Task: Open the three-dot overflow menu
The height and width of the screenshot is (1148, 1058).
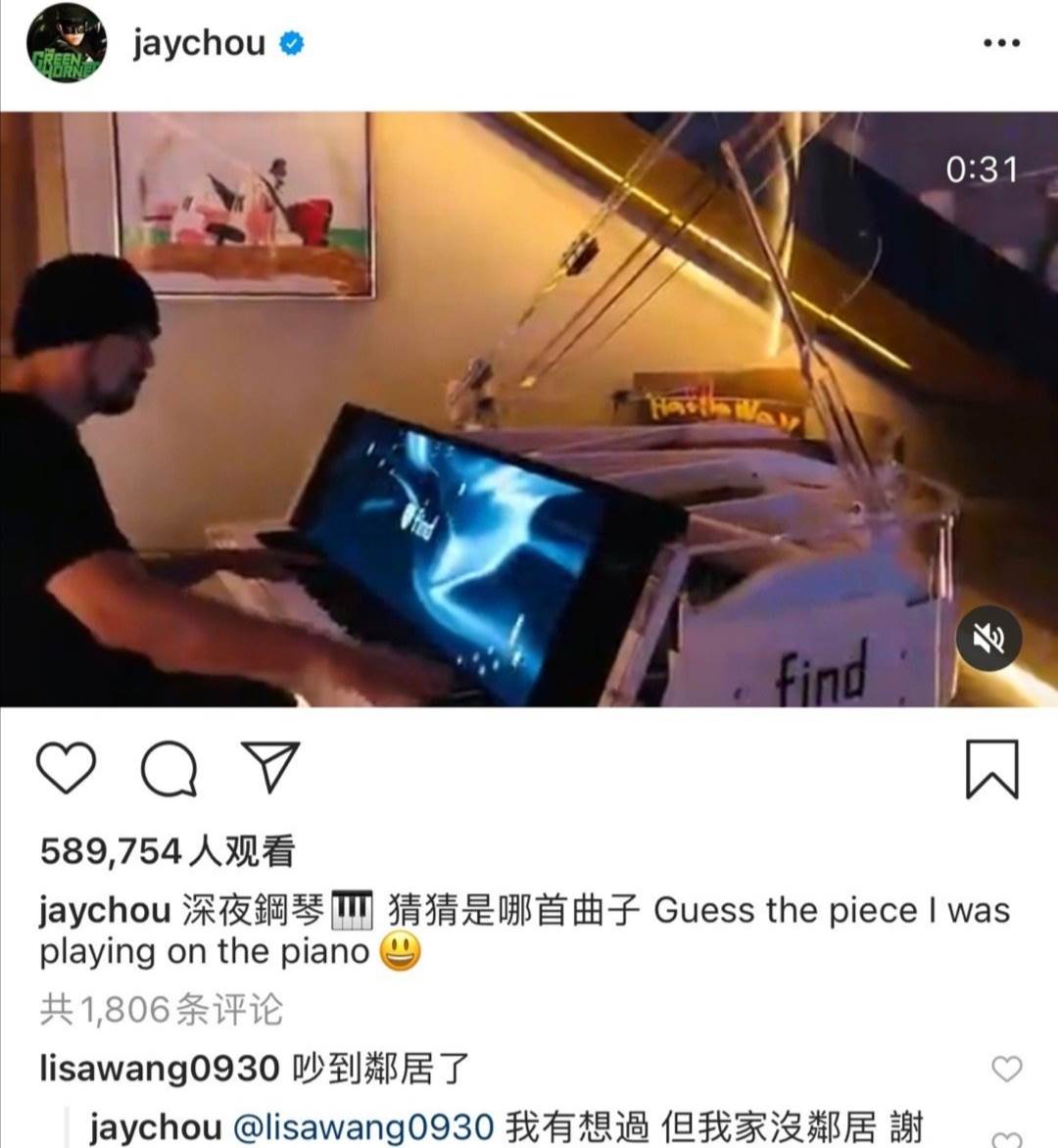Action: 1000,44
